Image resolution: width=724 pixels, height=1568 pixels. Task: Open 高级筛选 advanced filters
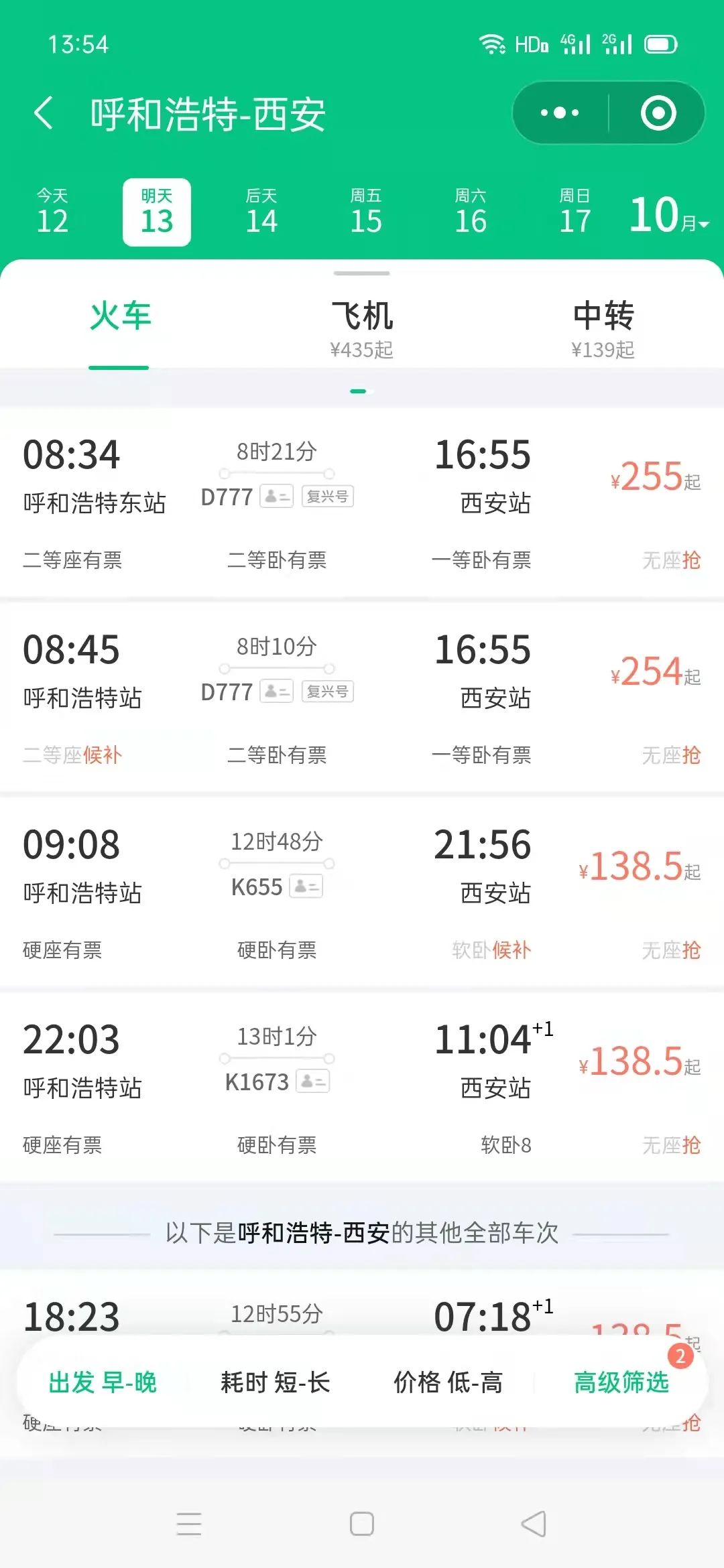[621, 1382]
